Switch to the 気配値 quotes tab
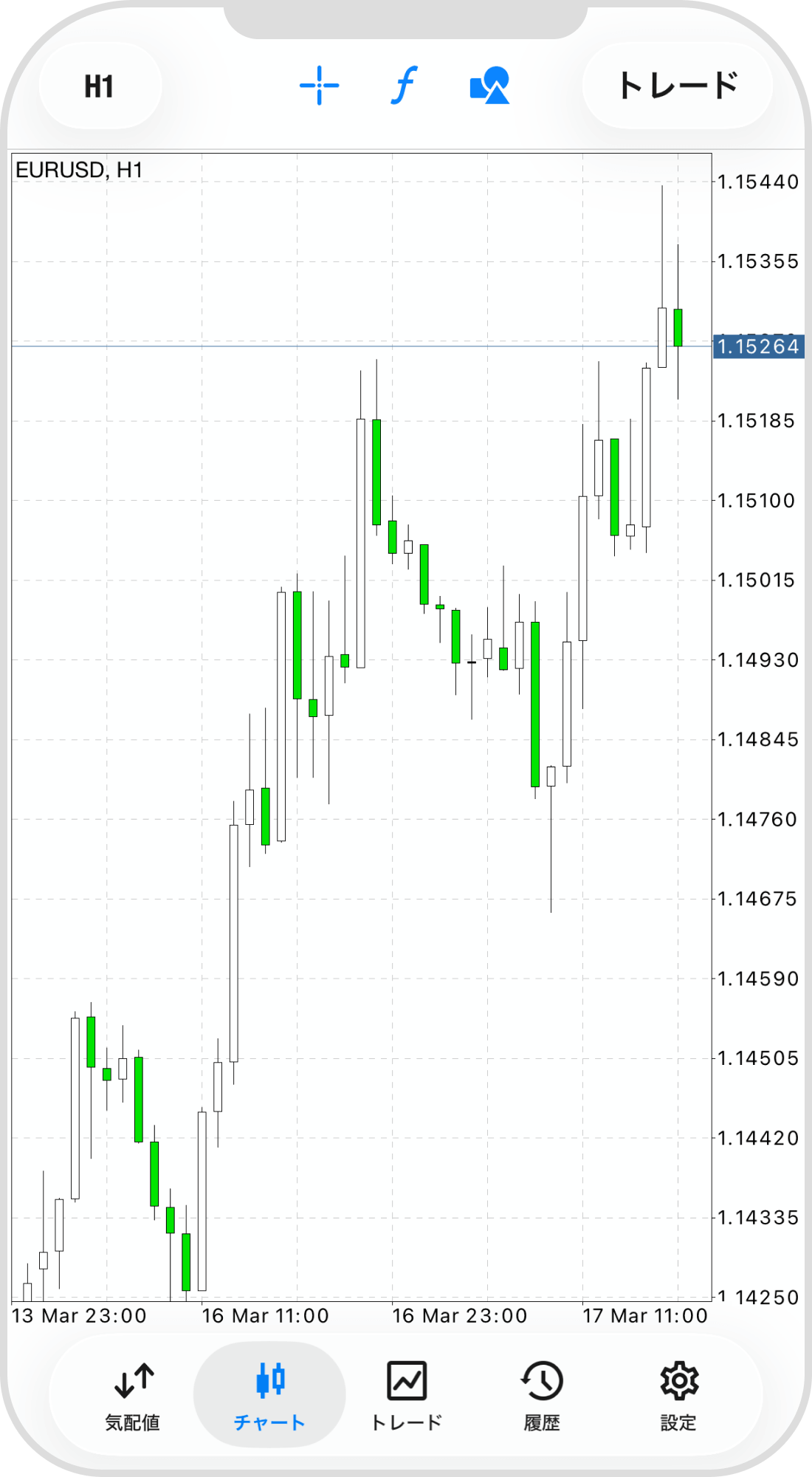812x1477 pixels. (133, 1394)
